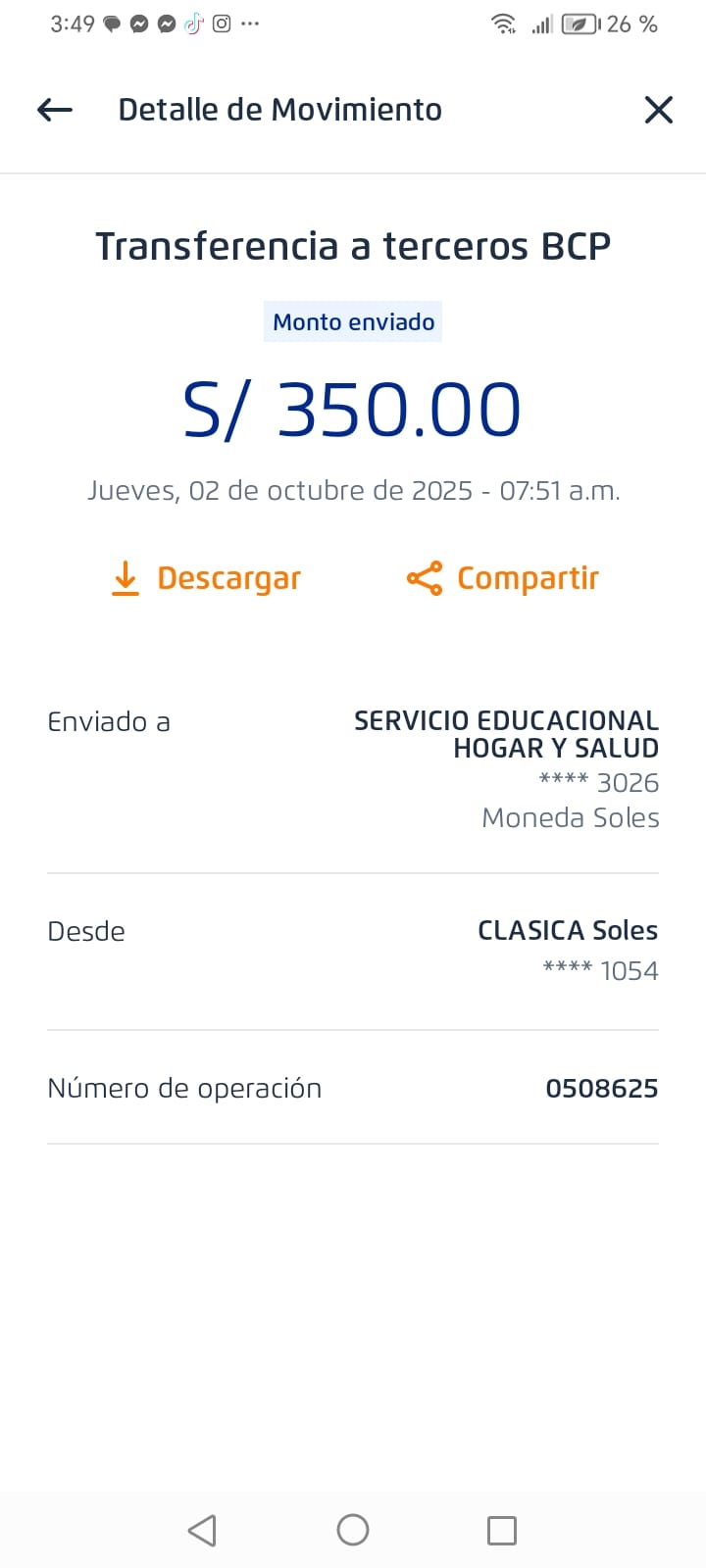Close the Detalle de Movimiento screen
The width and height of the screenshot is (706, 1568).
click(658, 110)
